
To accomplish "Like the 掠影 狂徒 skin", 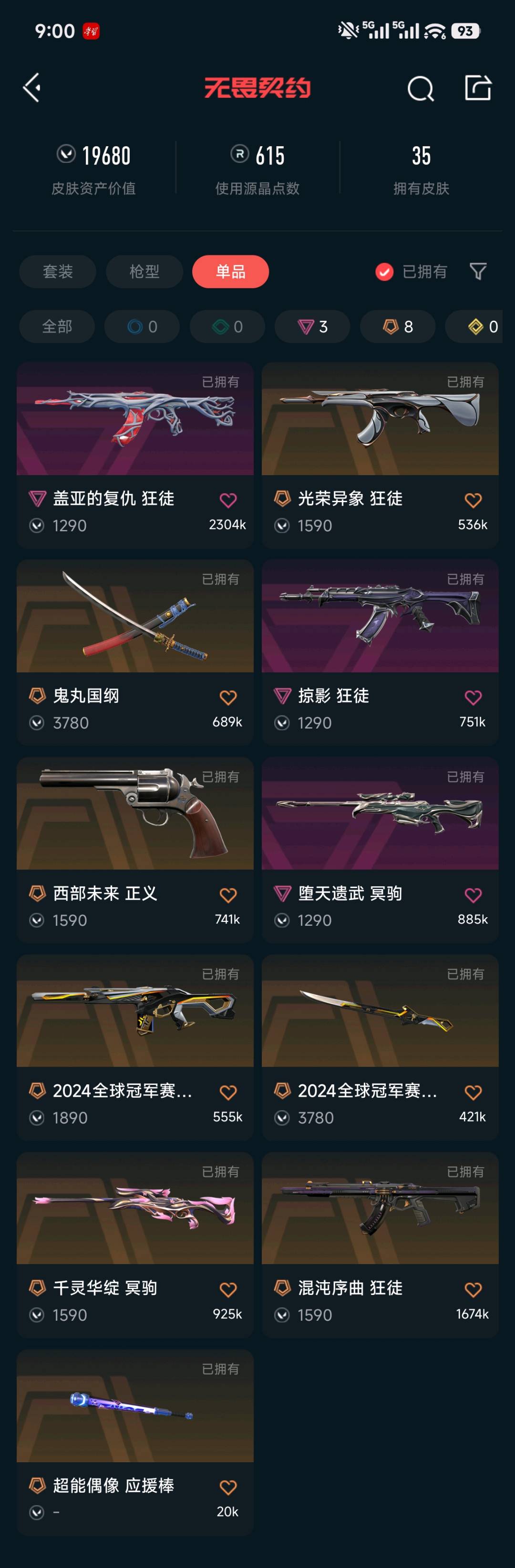I will 473,698.
